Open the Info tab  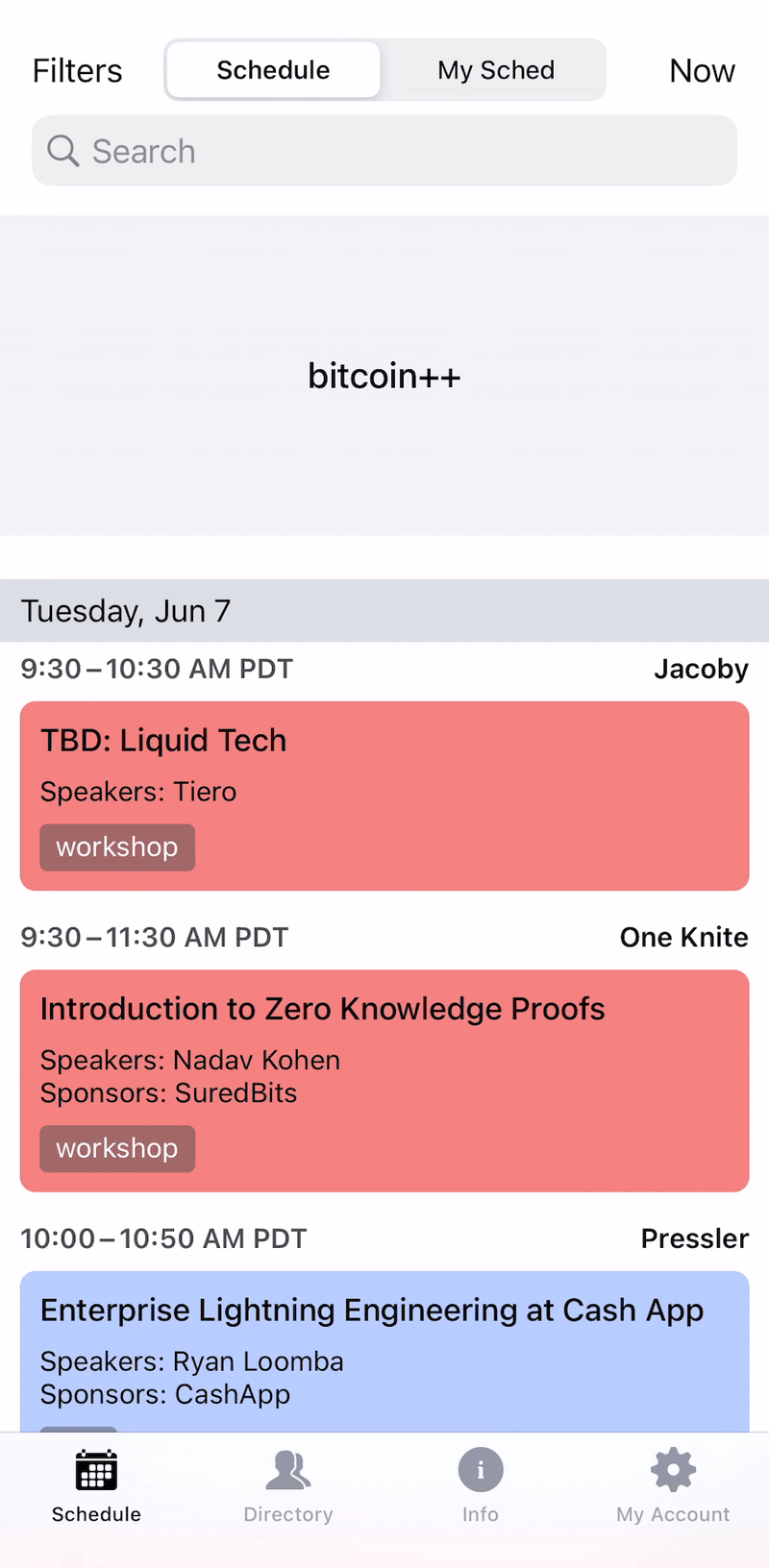point(481,1485)
